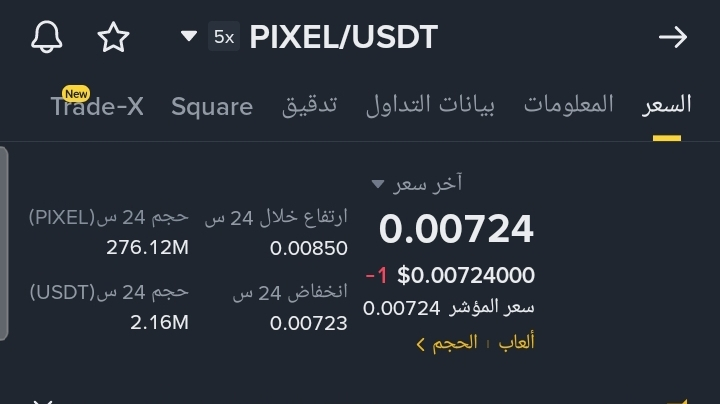
Task: Add PIXEL/USDT to favorites
Action: pos(113,37)
